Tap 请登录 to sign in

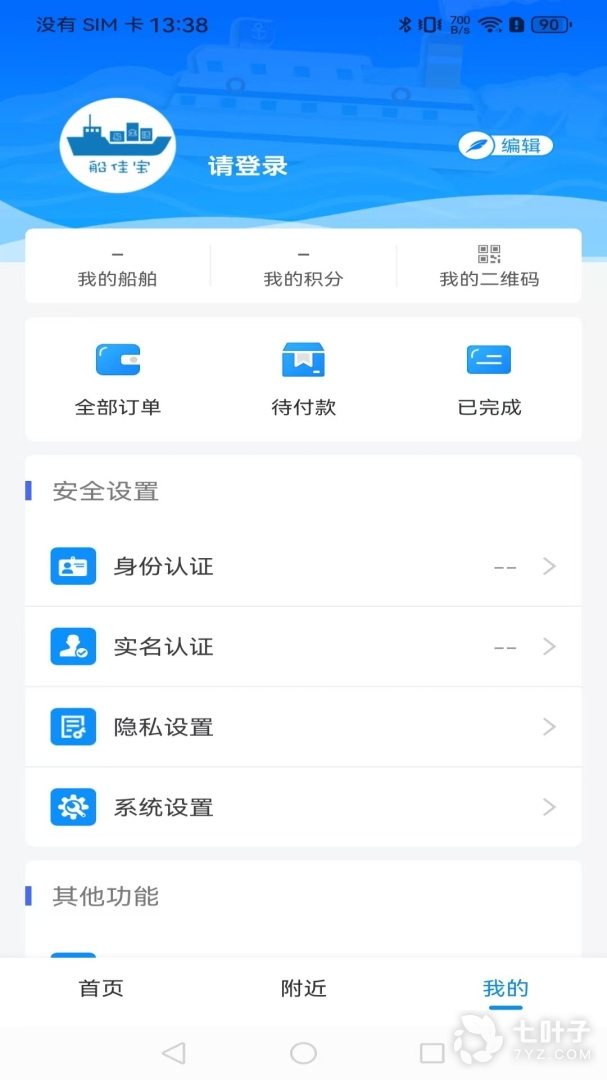[248, 166]
